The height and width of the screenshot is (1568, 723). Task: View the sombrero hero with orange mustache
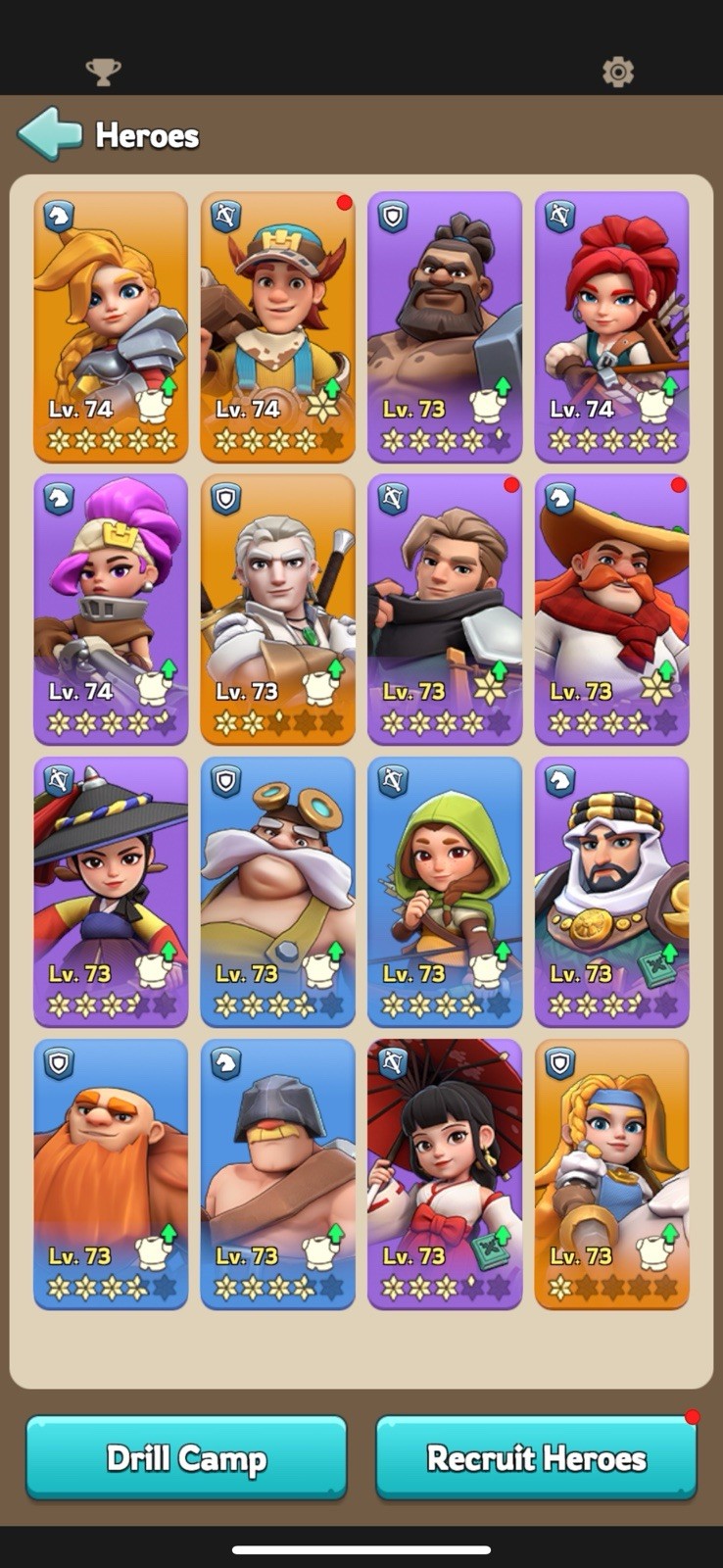[612, 610]
